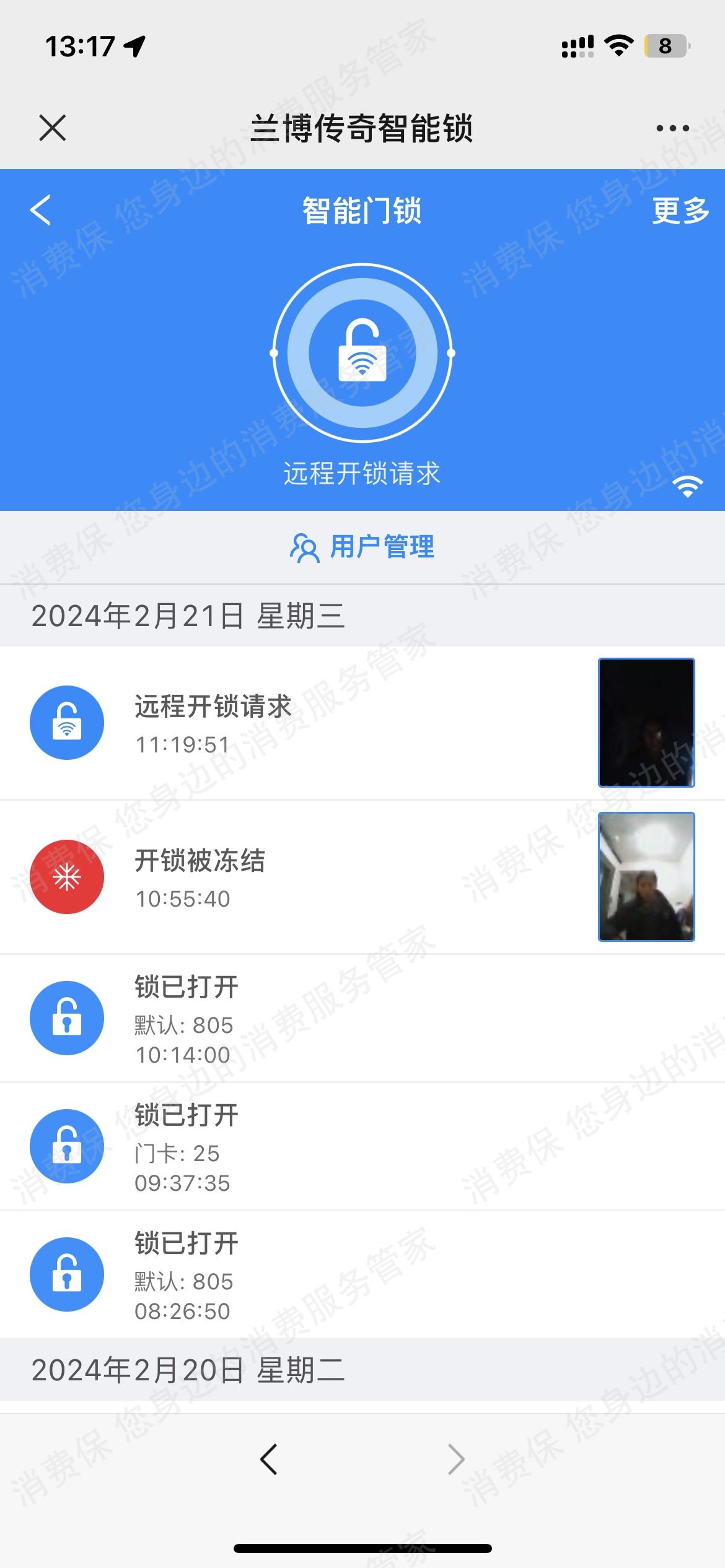Open the 更多 menu in the top right
The image size is (725, 1568).
(679, 211)
